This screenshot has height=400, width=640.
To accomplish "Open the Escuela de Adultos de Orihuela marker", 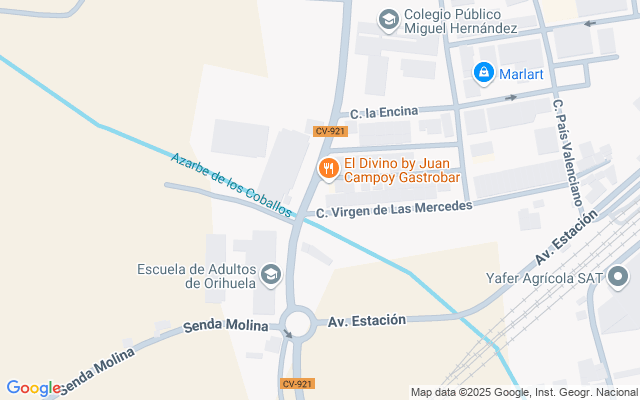I will pyautogui.click(x=271, y=273).
